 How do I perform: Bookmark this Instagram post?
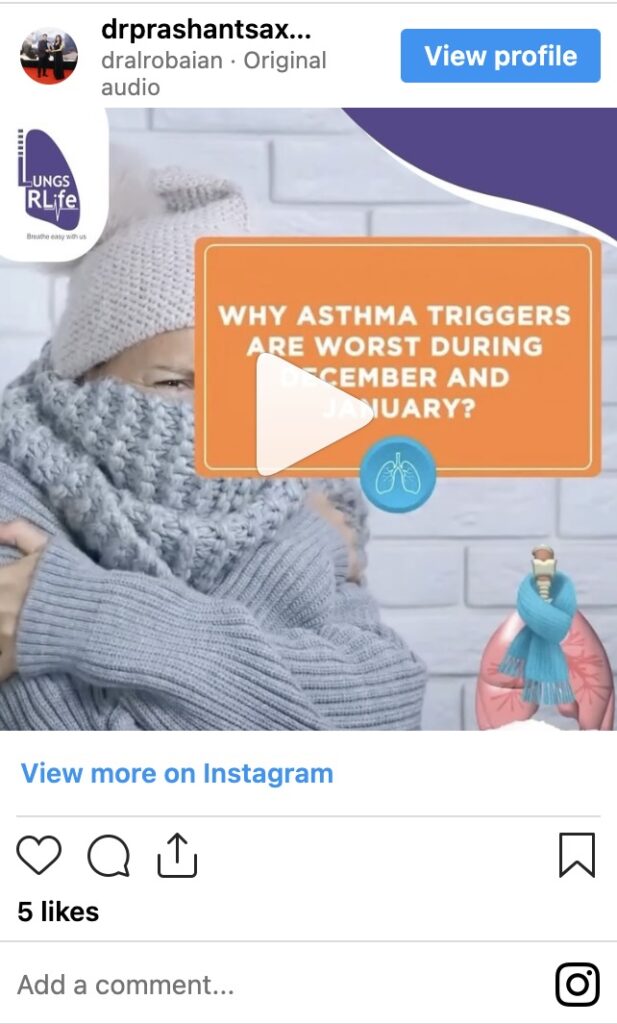tap(576, 856)
